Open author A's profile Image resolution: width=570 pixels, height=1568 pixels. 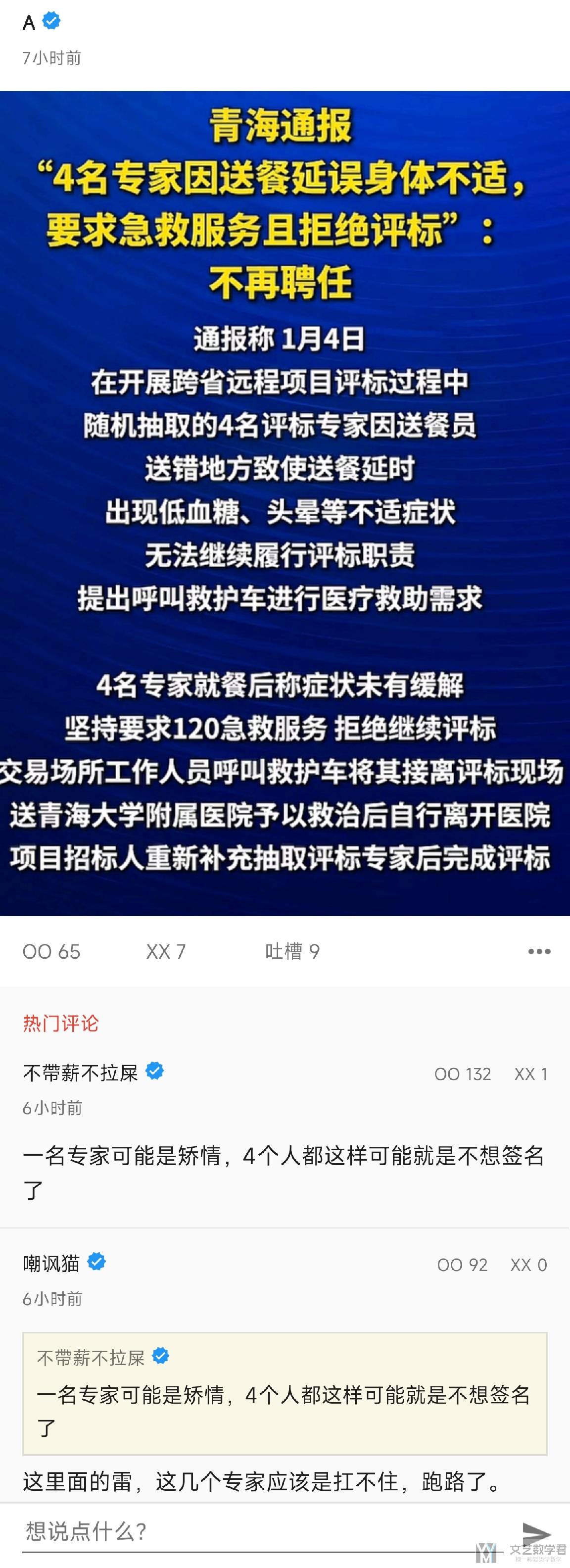[x=29, y=23]
